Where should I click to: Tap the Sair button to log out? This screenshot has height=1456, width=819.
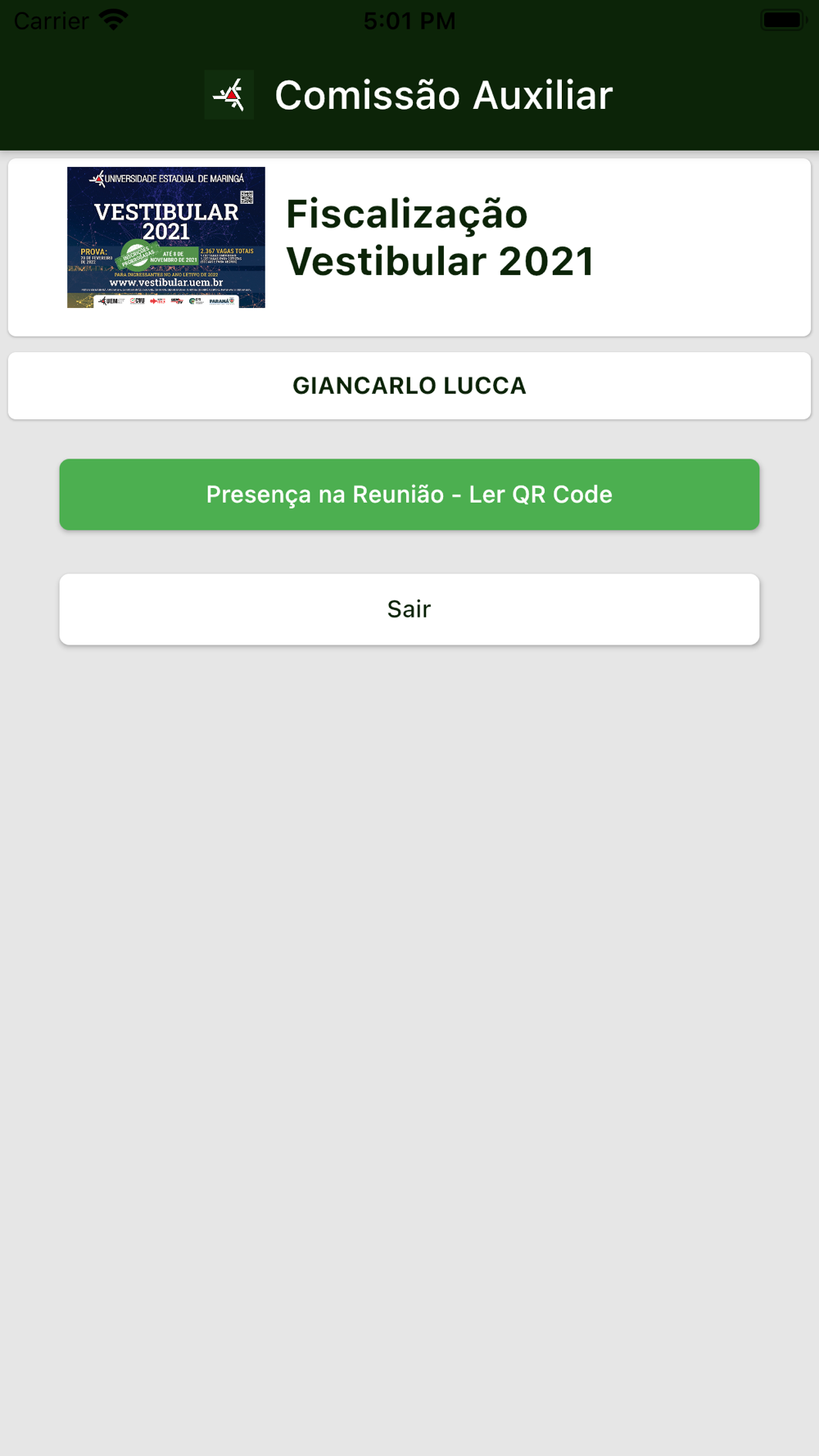coord(409,609)
